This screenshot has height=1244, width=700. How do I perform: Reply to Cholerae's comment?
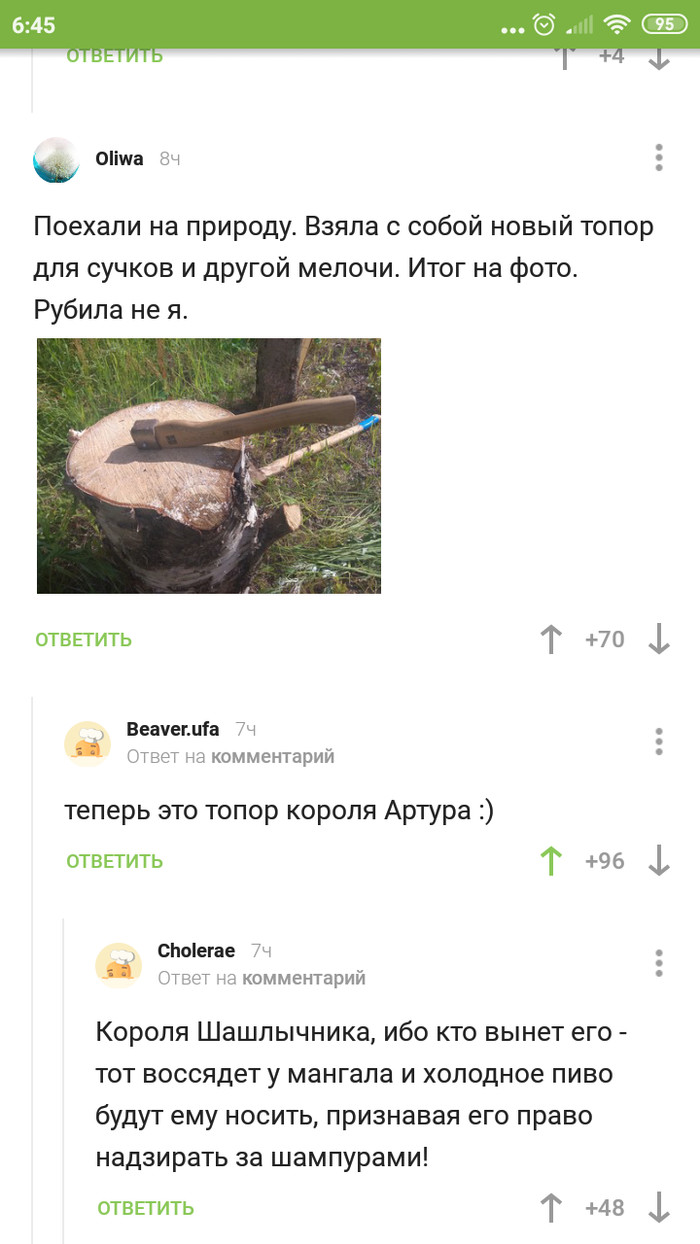[146, 1208]
